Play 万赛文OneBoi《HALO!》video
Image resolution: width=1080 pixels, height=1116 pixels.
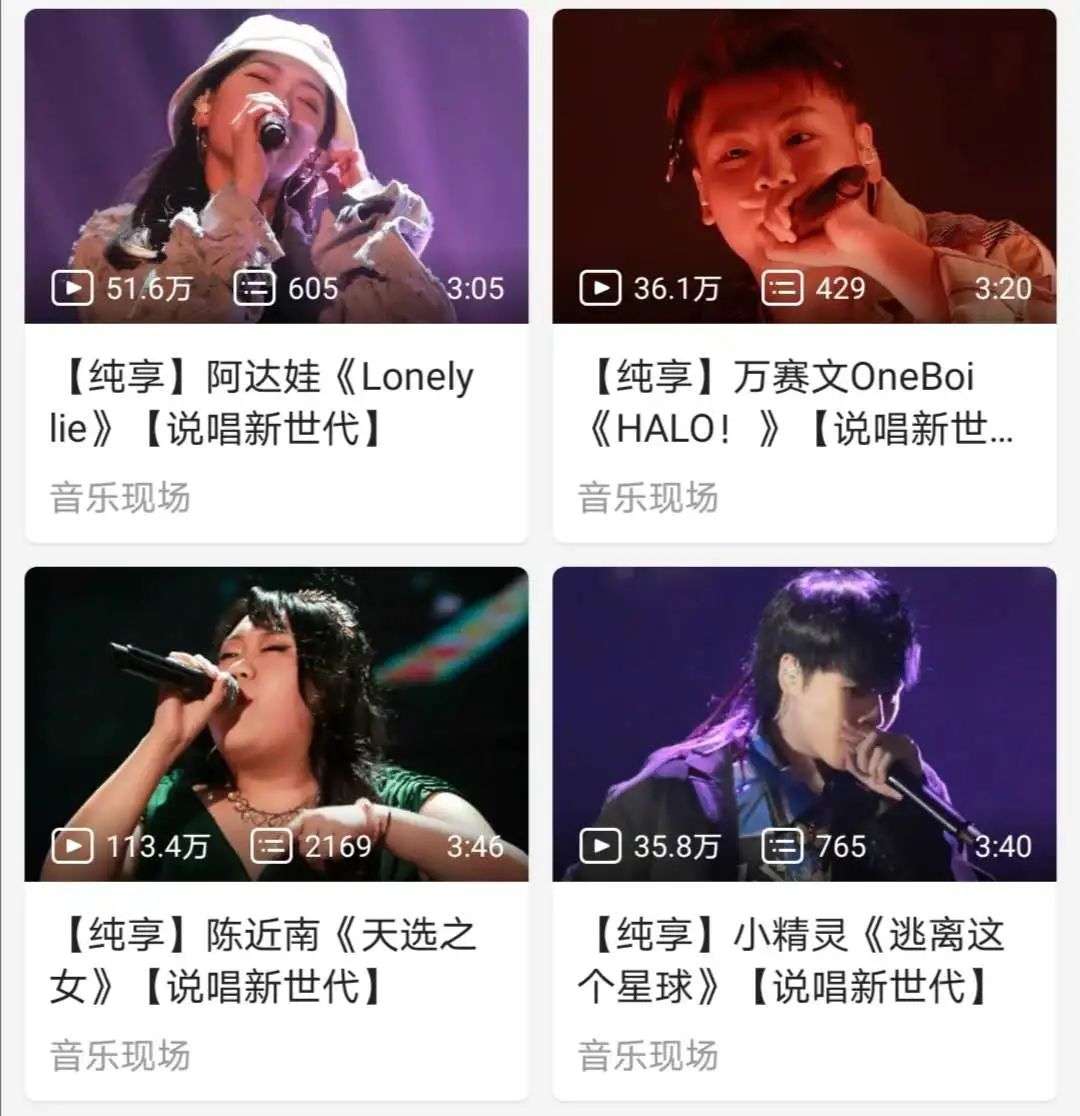pos(804,167)
